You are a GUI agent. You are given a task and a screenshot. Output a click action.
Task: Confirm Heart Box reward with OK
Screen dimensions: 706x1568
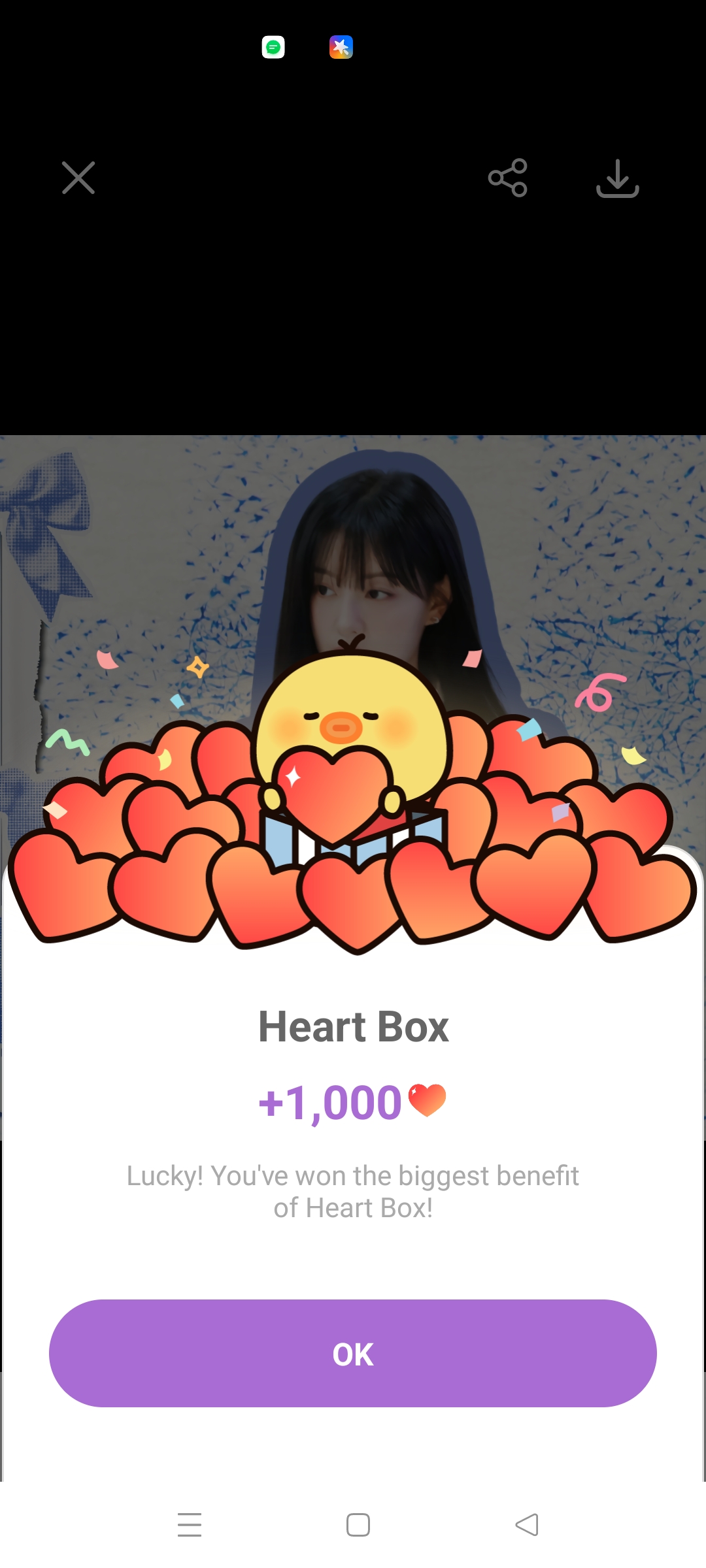353,1353
